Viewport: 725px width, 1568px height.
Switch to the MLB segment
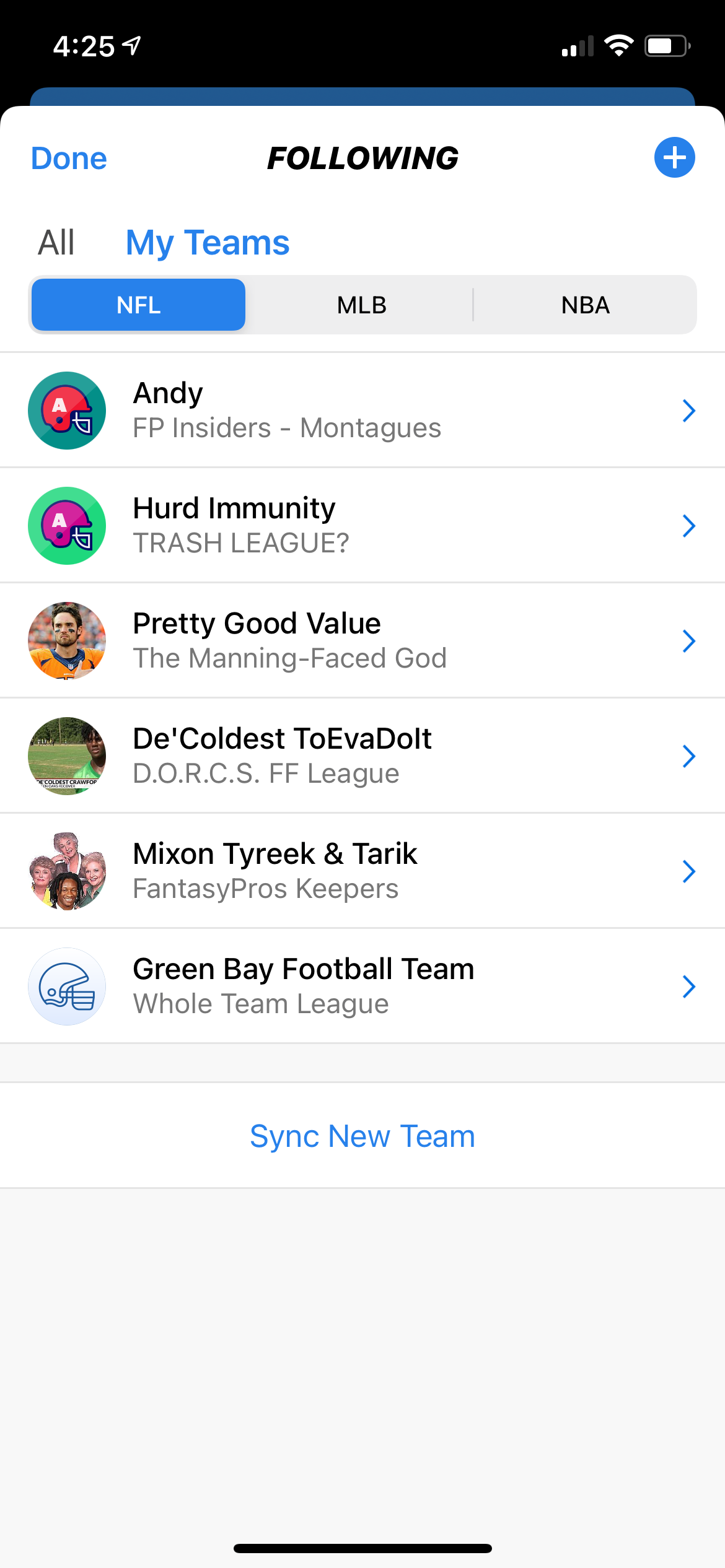[362, 305]
